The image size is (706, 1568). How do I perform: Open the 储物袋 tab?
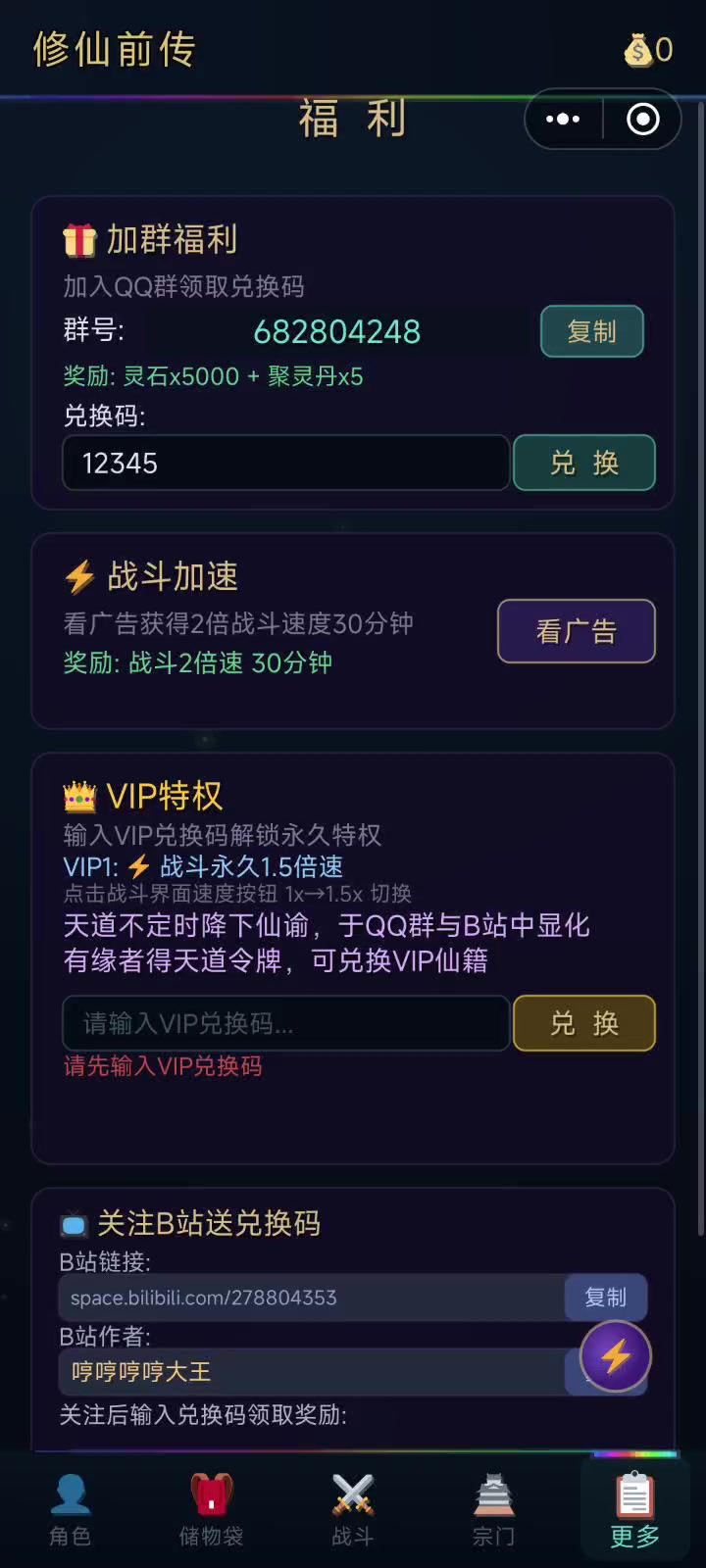[211, 1509]
